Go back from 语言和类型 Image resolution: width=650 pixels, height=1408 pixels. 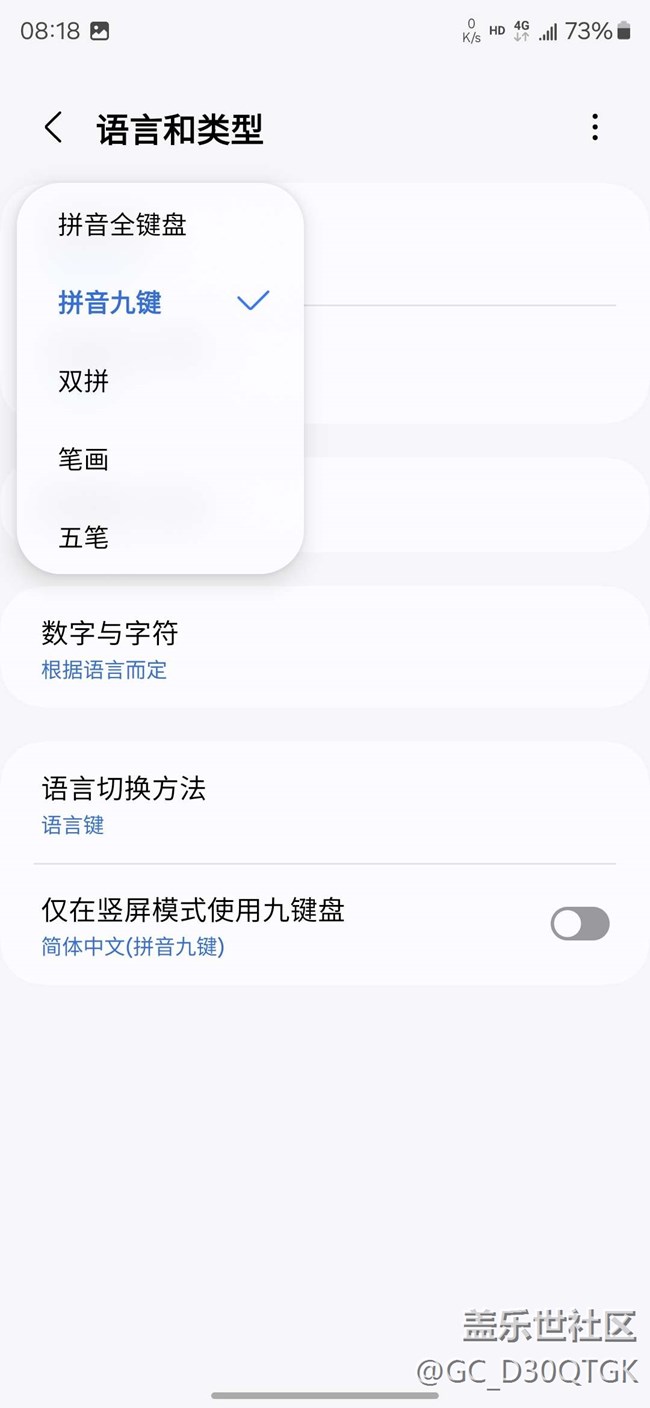(54, 128)
